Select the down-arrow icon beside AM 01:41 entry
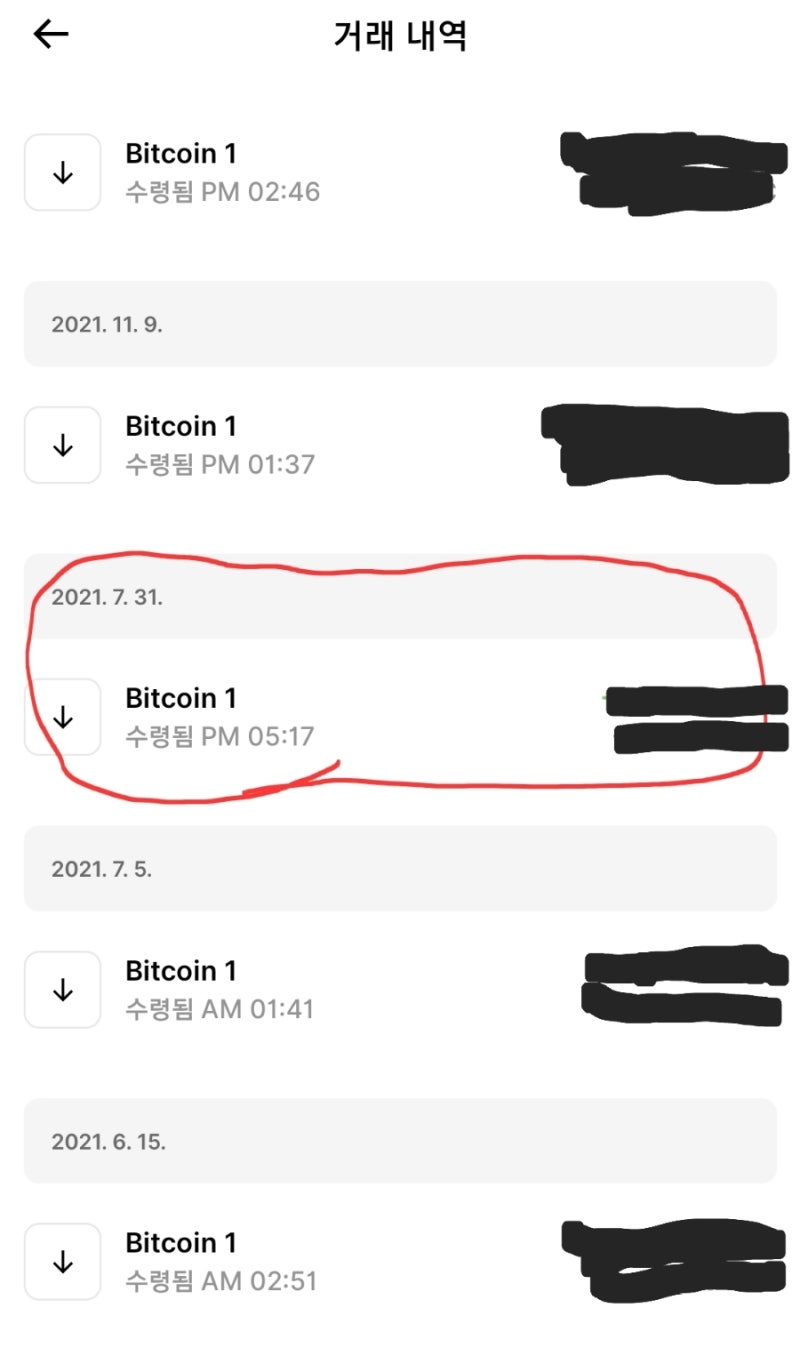The height and width of the screenshot is (1348, 800). pyautogui.click(x=62, y=989)
